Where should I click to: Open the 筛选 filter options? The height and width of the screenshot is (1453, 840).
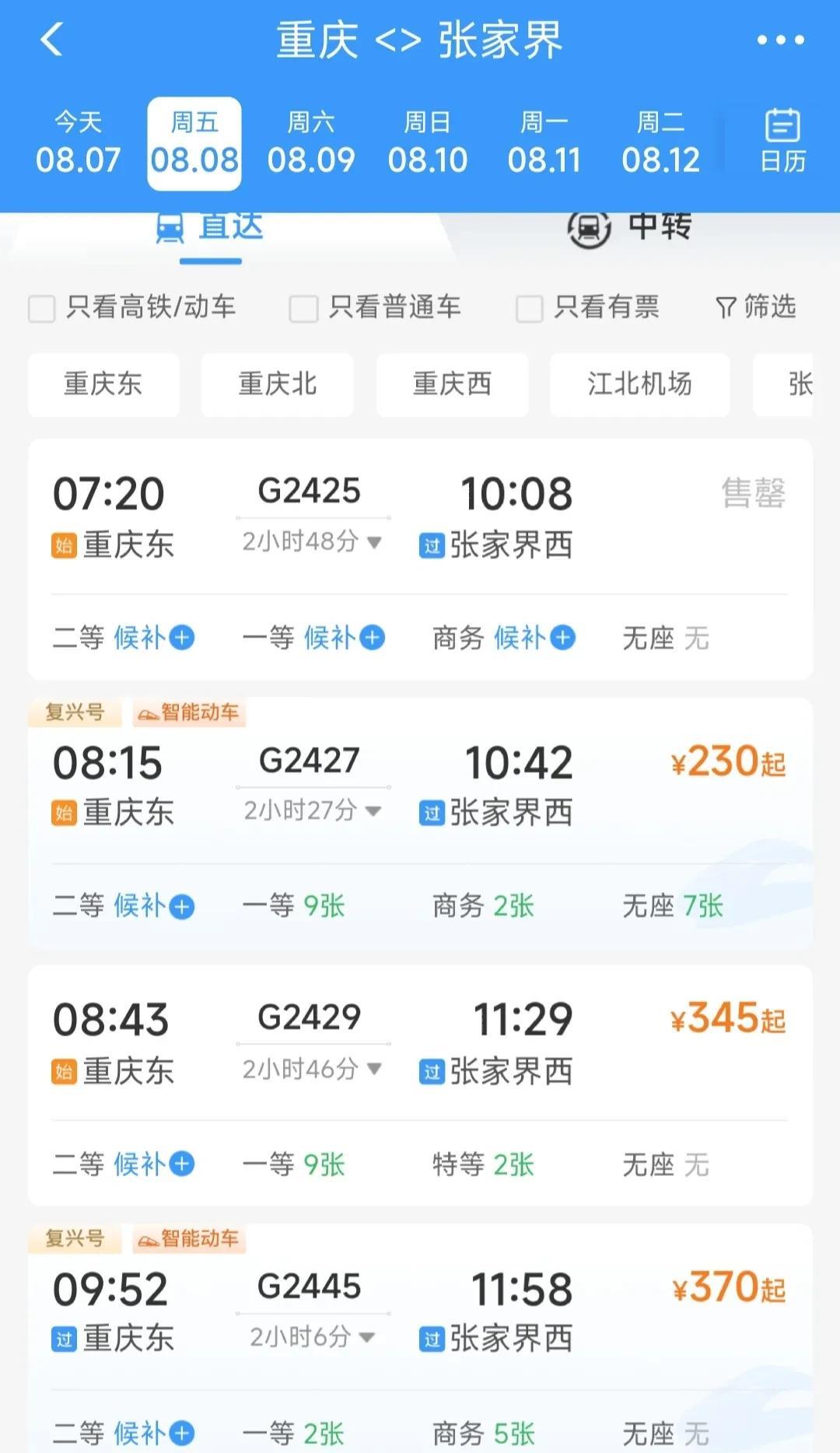pos(755,306)
